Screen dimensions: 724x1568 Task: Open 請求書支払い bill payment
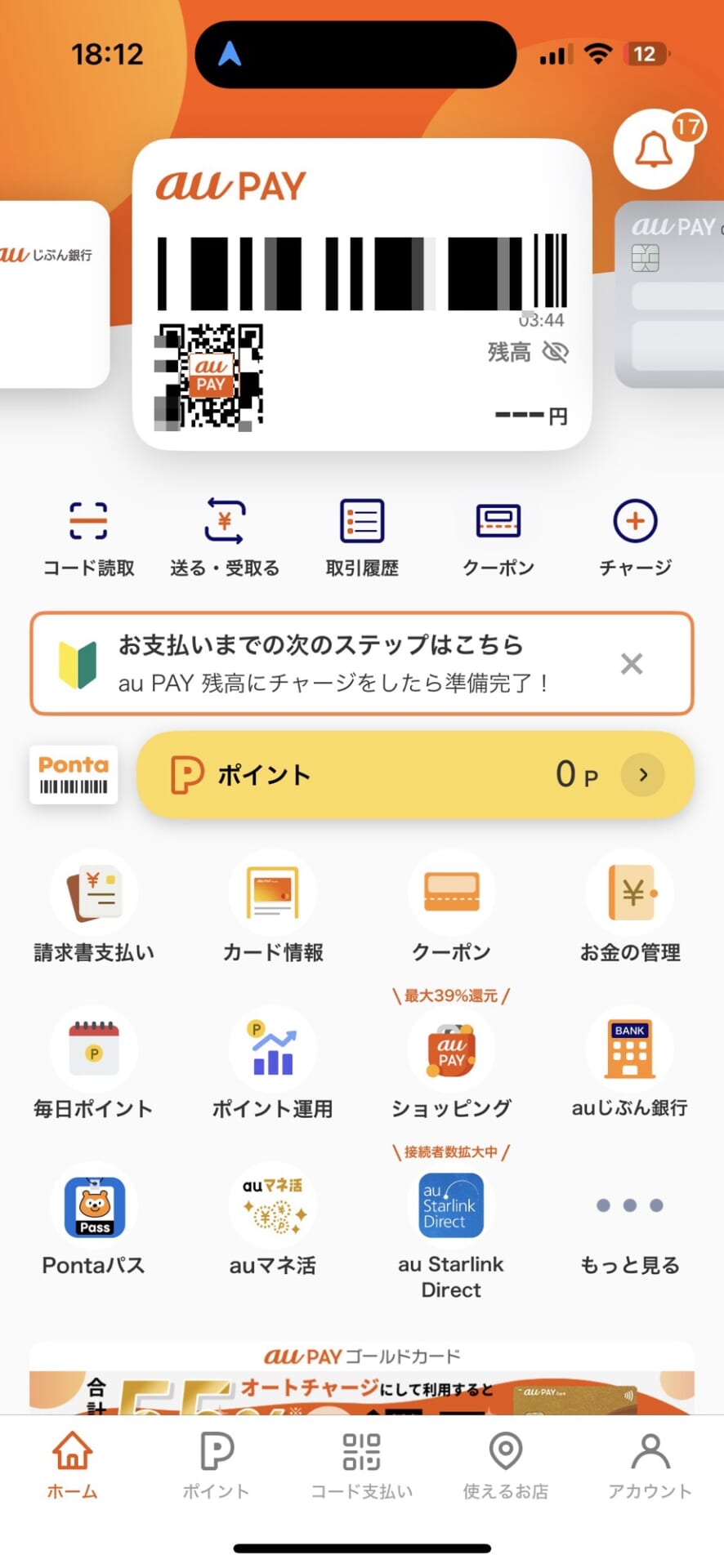pos(93,906)
